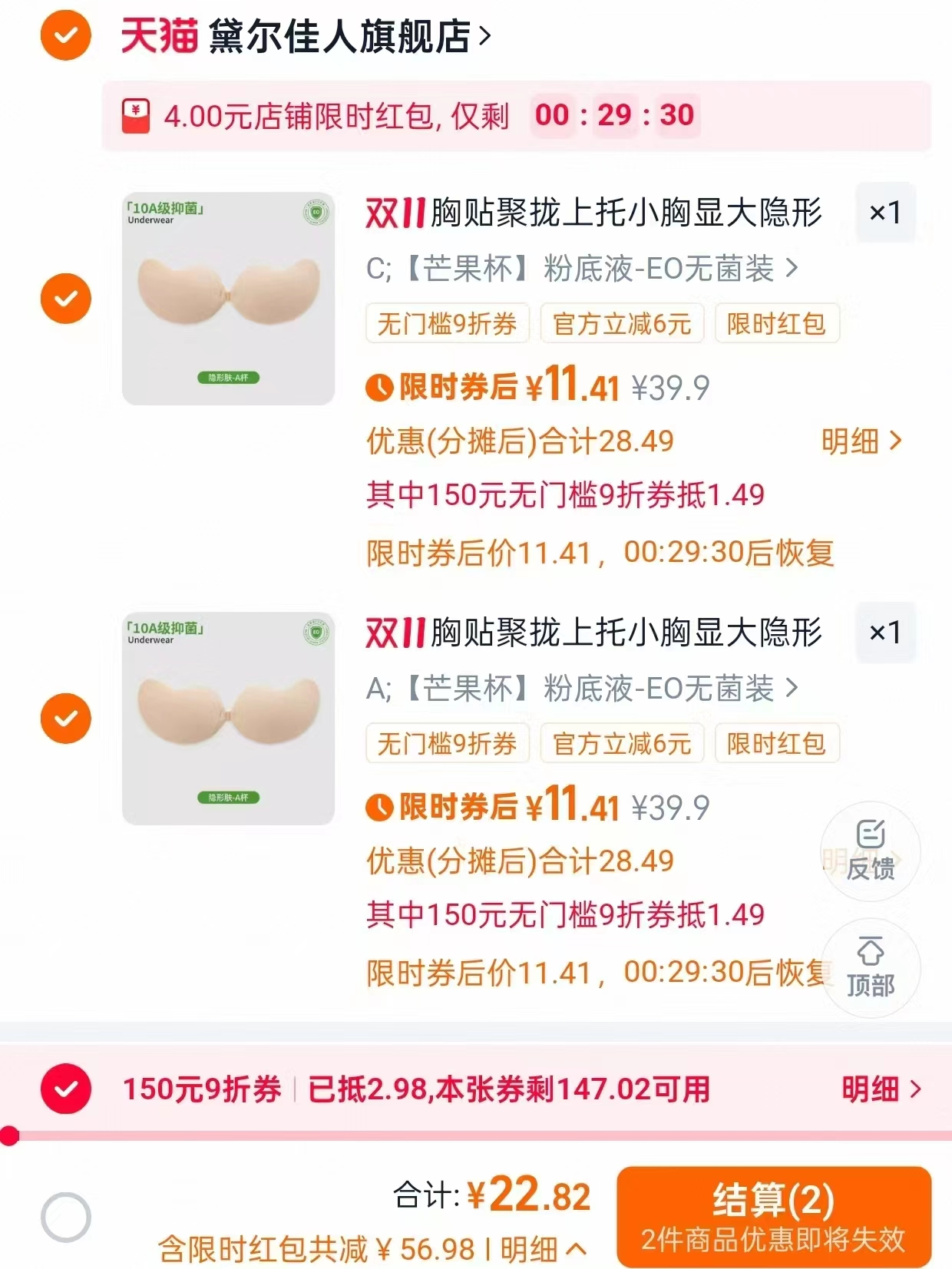Viewport: 952px width, 1269px height.
Task: Open the store red envelope coupon icon
Action: [137, 116]
